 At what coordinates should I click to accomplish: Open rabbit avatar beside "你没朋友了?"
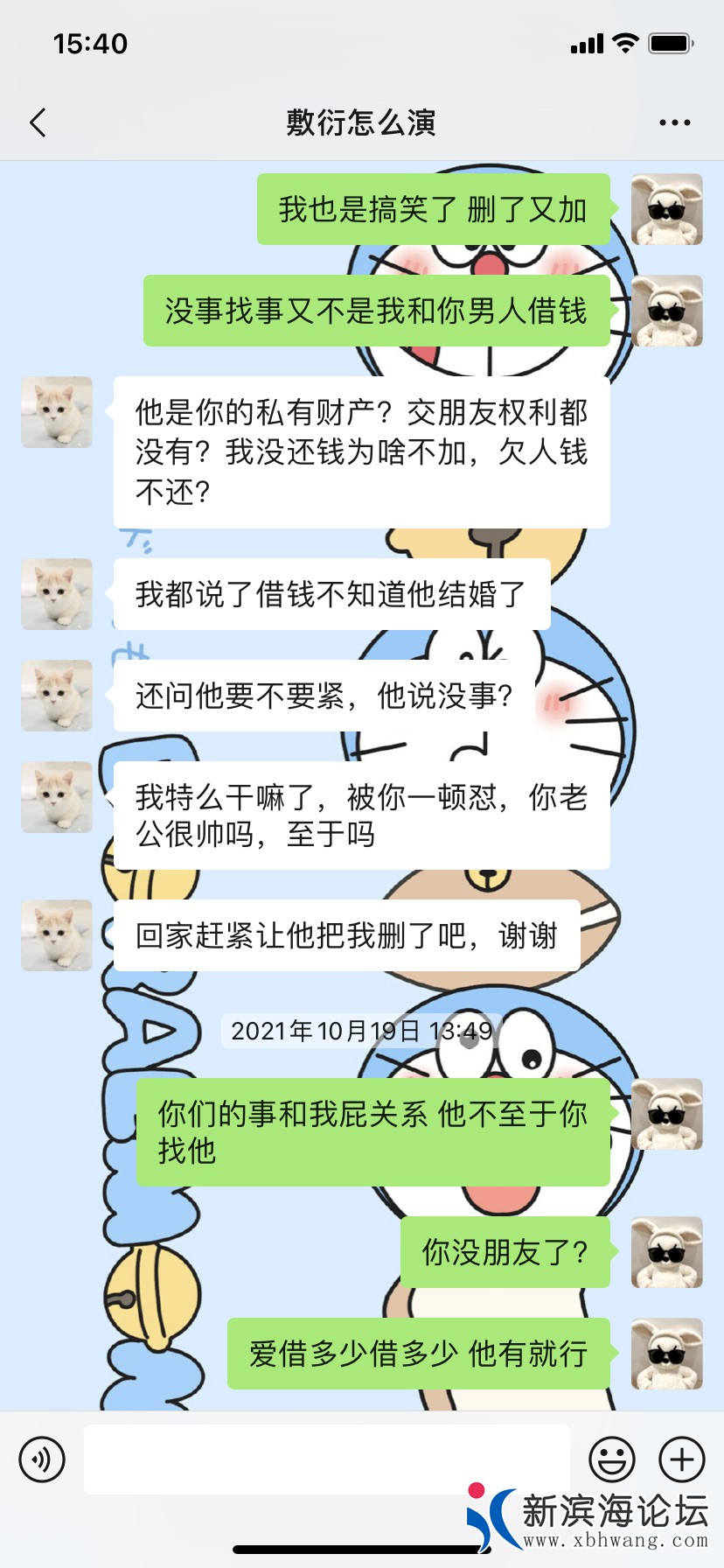[667, 1252]
